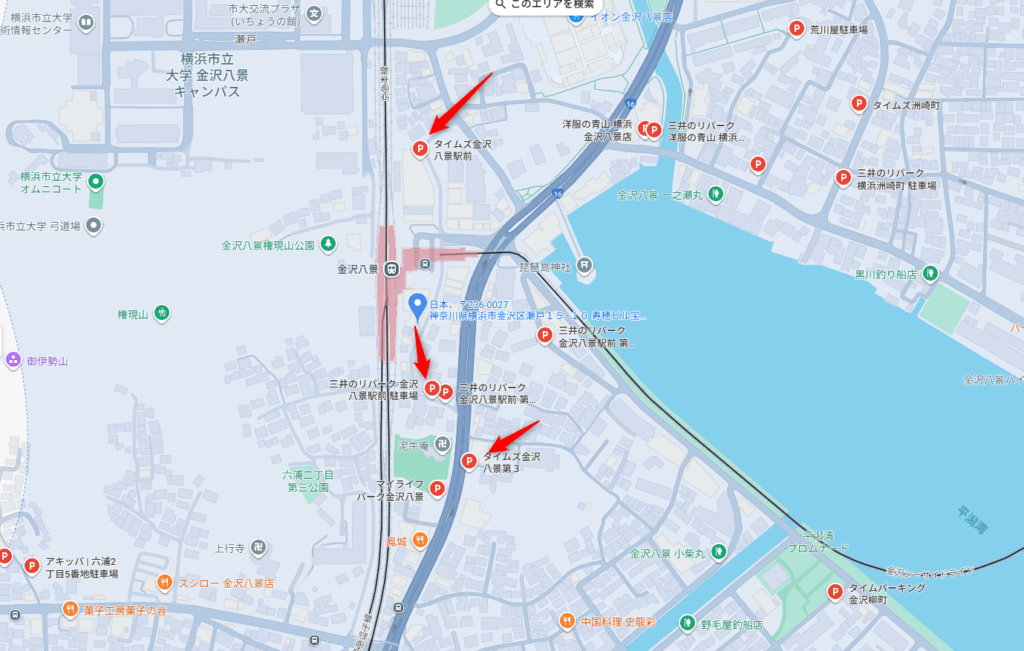
Task: Select the タイムズ金沢八景駅前 parking pin
Action: tap(421, 148)
